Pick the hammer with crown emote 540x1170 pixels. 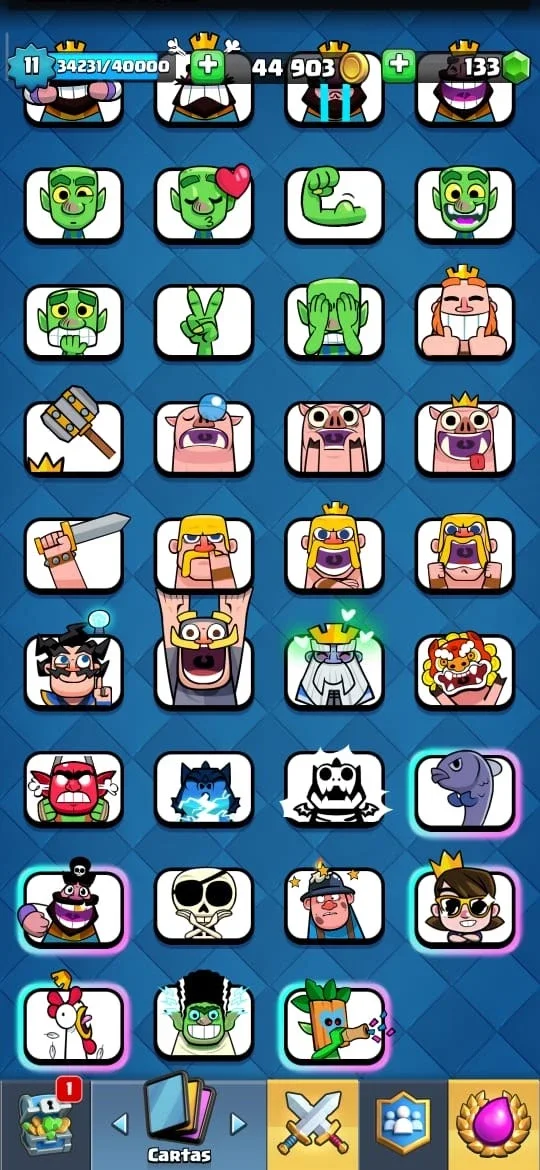pyautogui.click(x=73, y=437)
